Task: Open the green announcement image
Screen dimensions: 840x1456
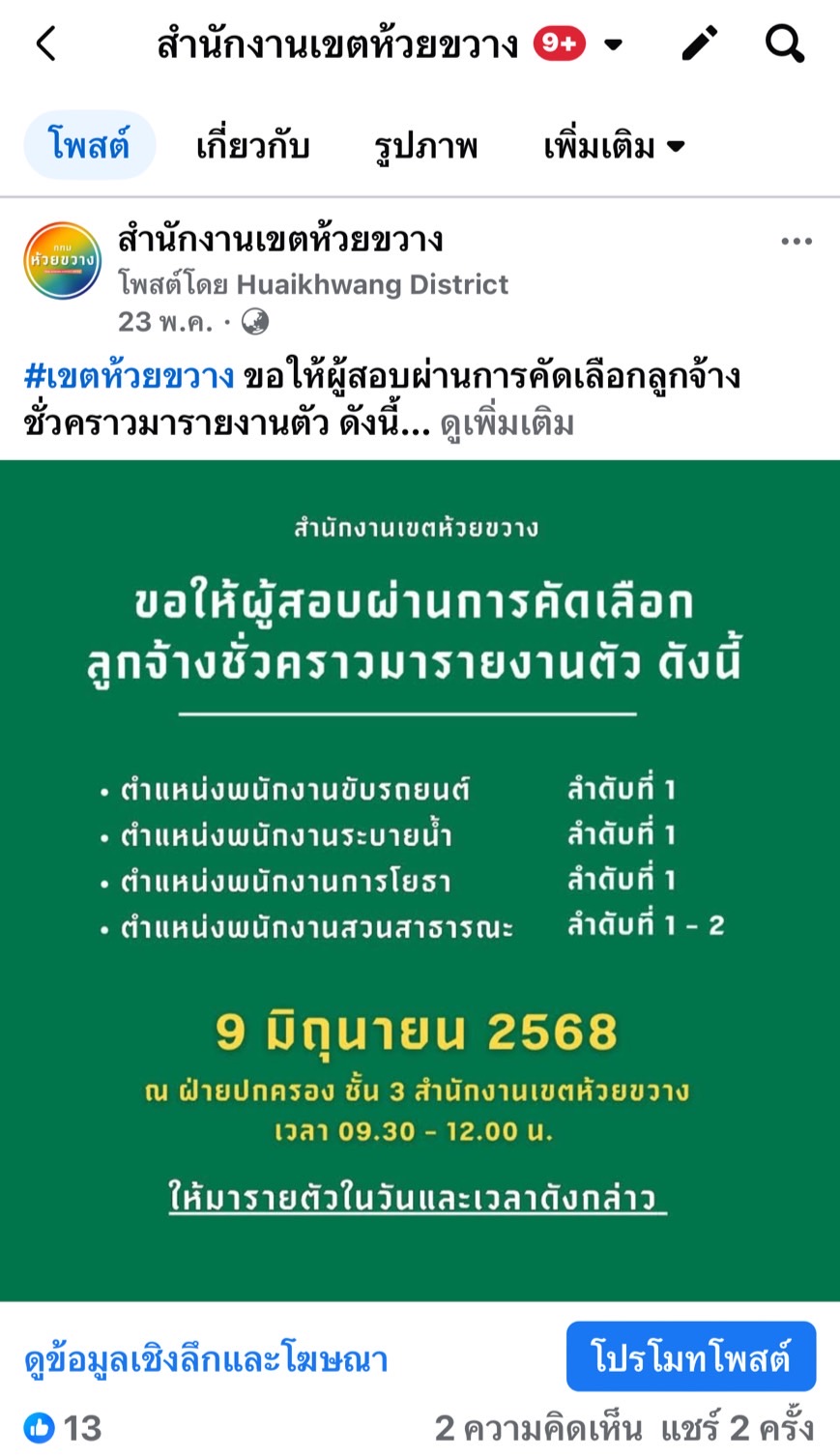Action: 420,880
